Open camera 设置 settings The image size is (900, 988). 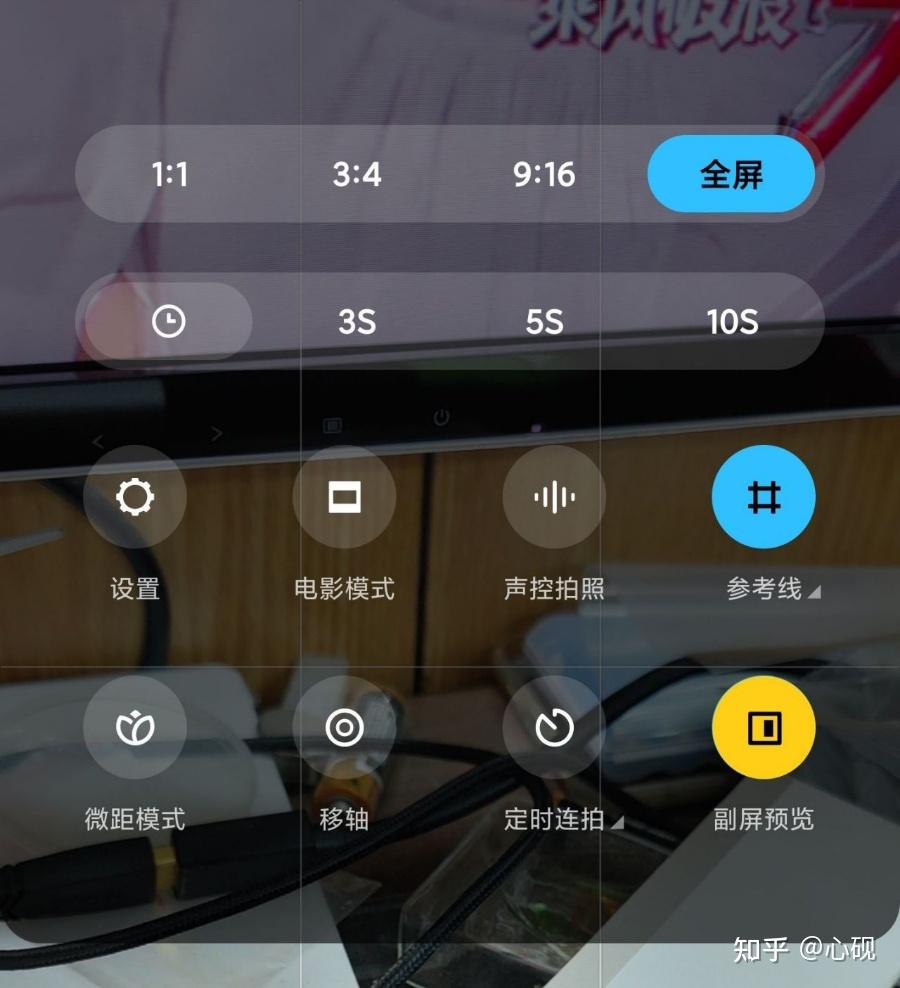click(135, 497)
